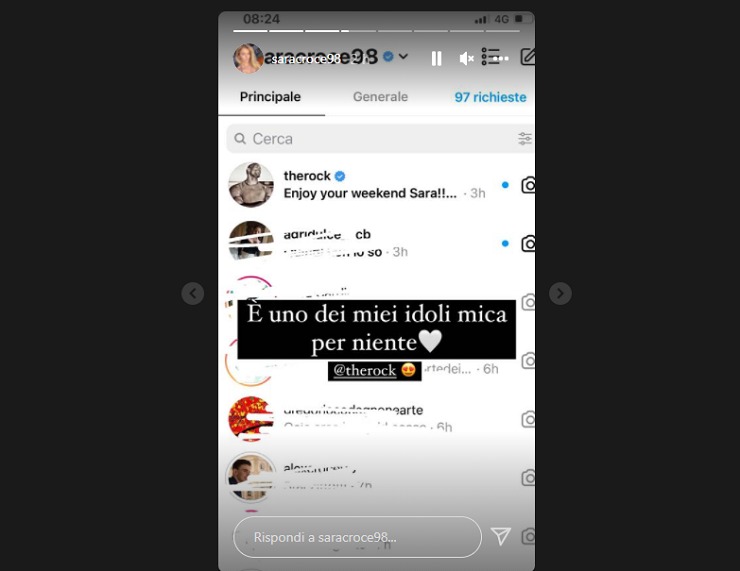Open the @therock mention sticker
Image resolution: width=740 pixels, height=571 pixels.
pyautogui.click(x=375, y=371)
